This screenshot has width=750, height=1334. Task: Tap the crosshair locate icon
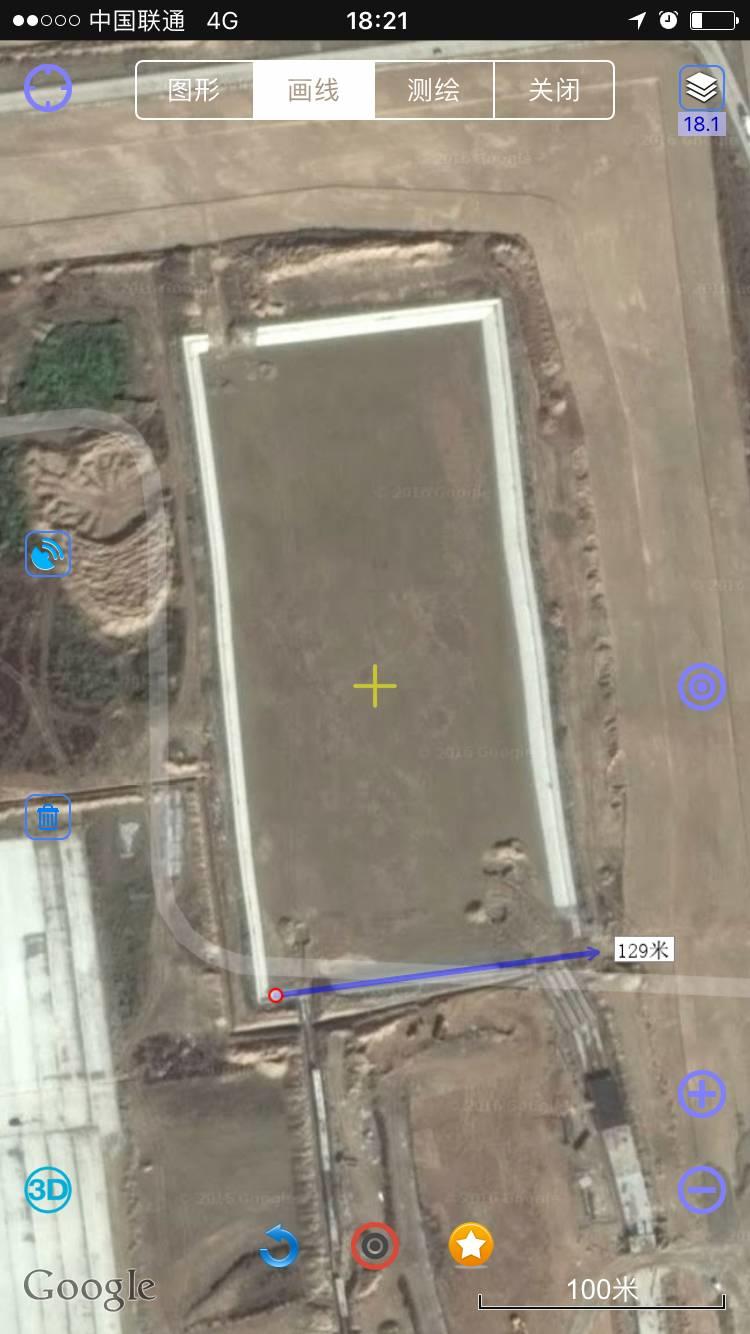(x=48, y=89)
